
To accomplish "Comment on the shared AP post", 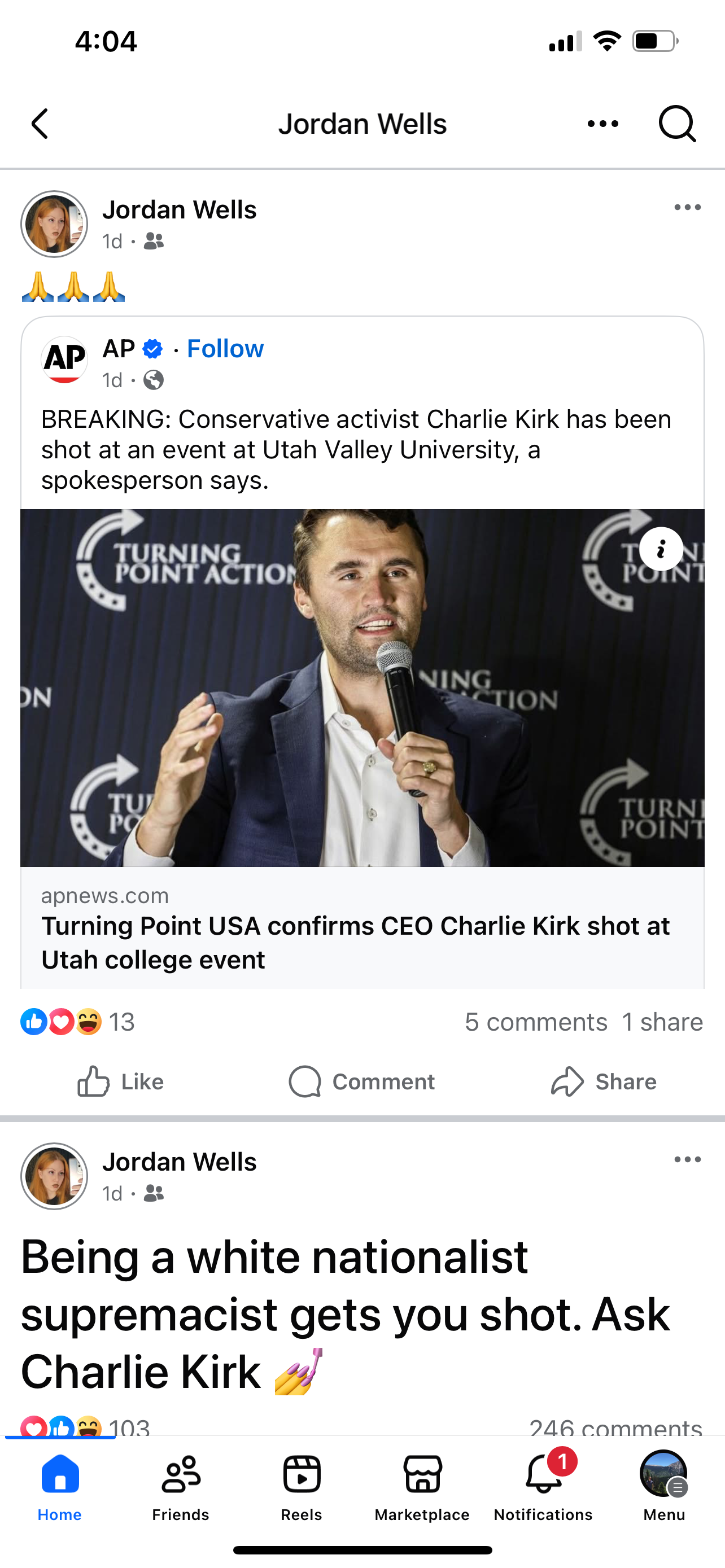I will [362, 1081].
